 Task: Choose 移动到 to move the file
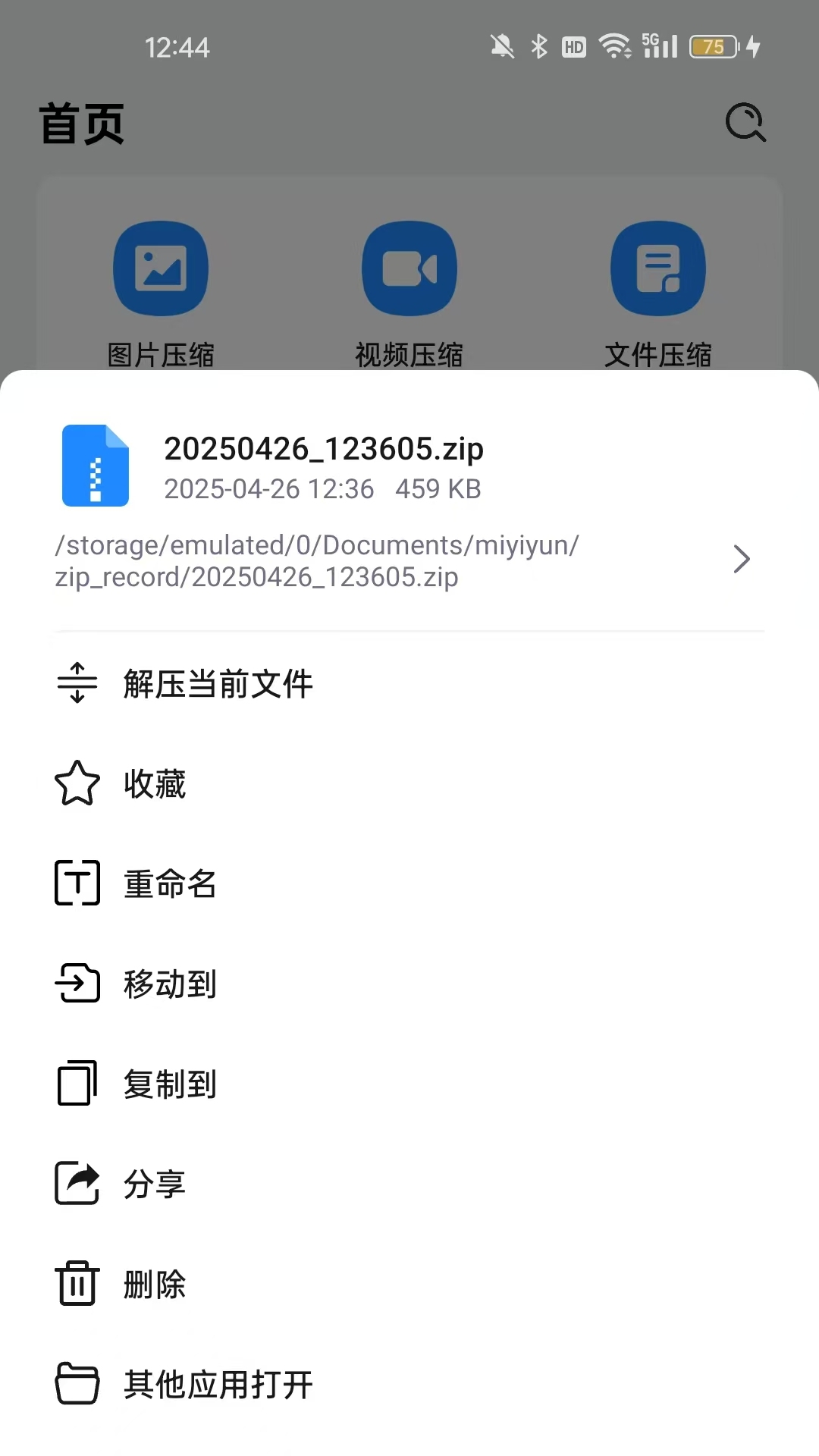tap(169, 984)
